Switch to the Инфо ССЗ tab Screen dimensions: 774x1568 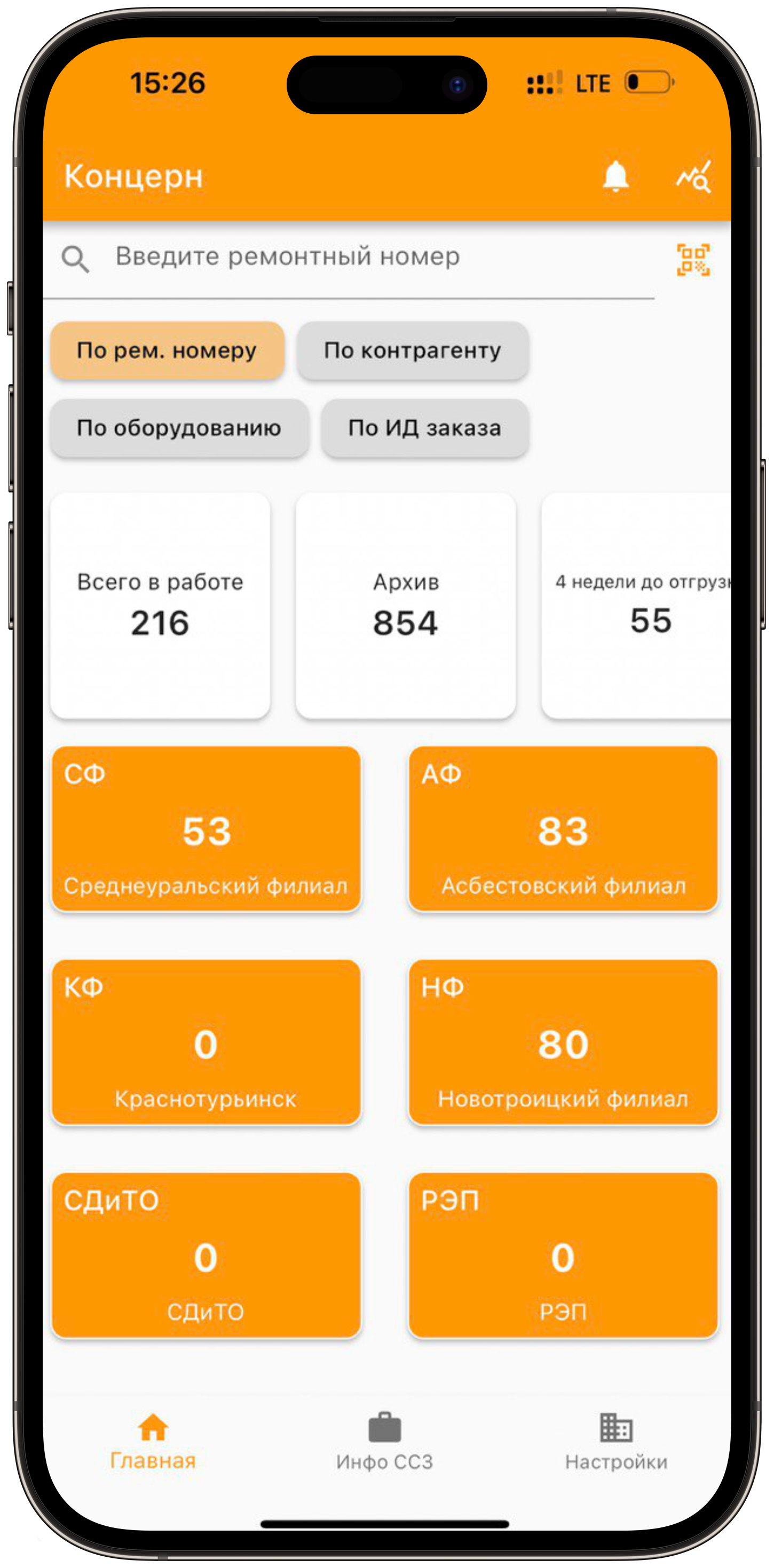coord(384,1441)
